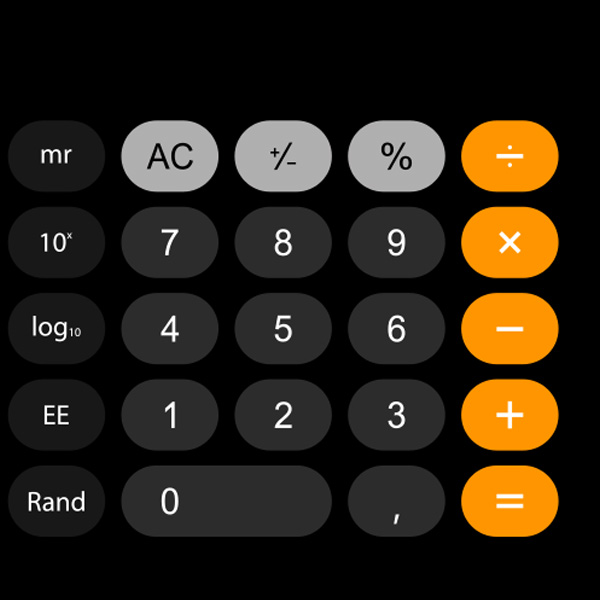Image resolution: width=600 pixels, height=600 pixels.
Task: Select the minus operator
Action: tap(510, 329)
